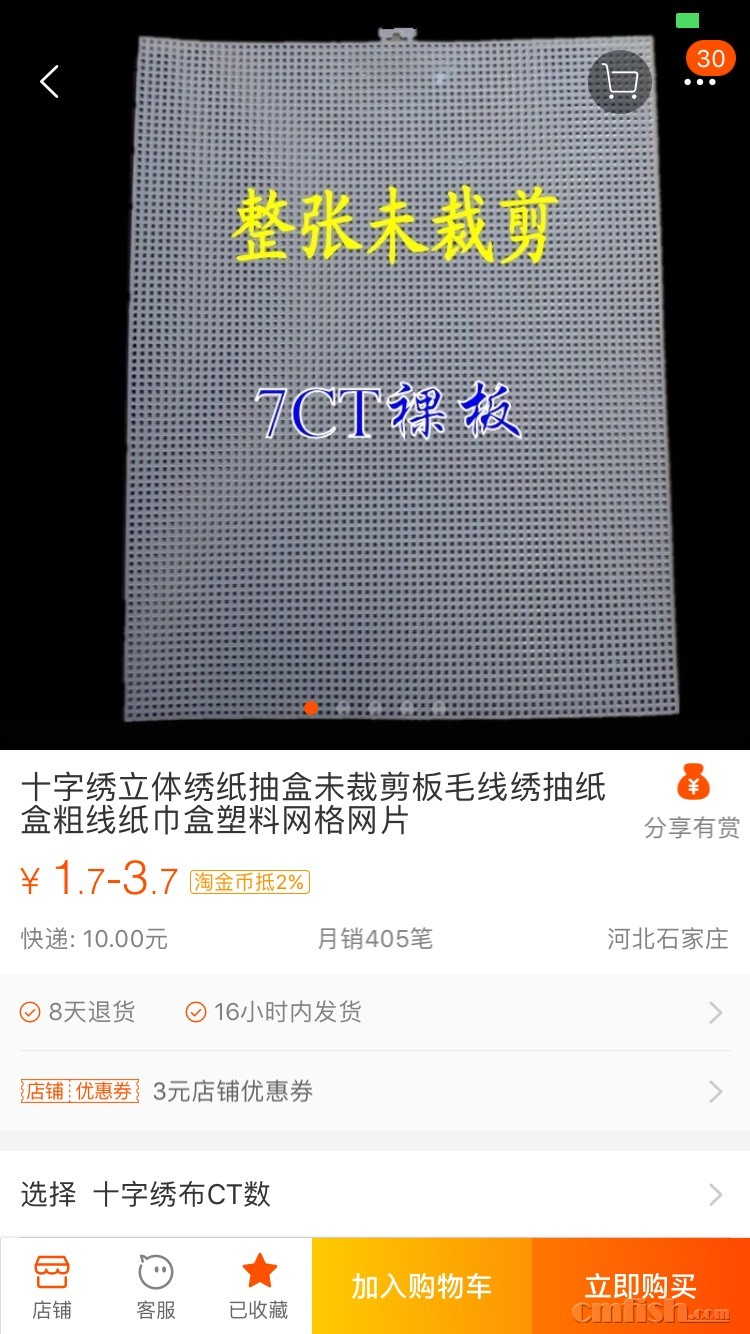View the 3元店铺优惠券 coupon row
The height and width of the screenshot is (1334, 750).
(375, 1091)
